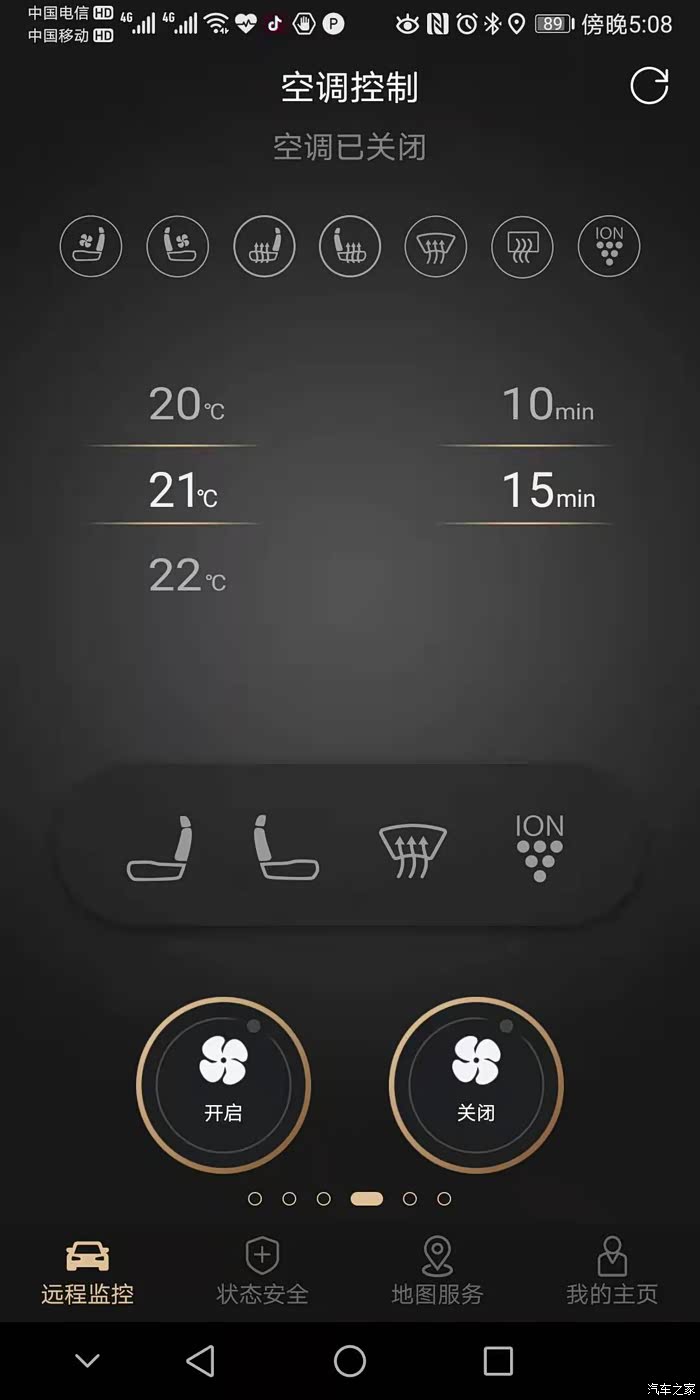700x1400 pixels.
Task: Open the 地图服务 tab
Action: click(x=437, y=1272)
